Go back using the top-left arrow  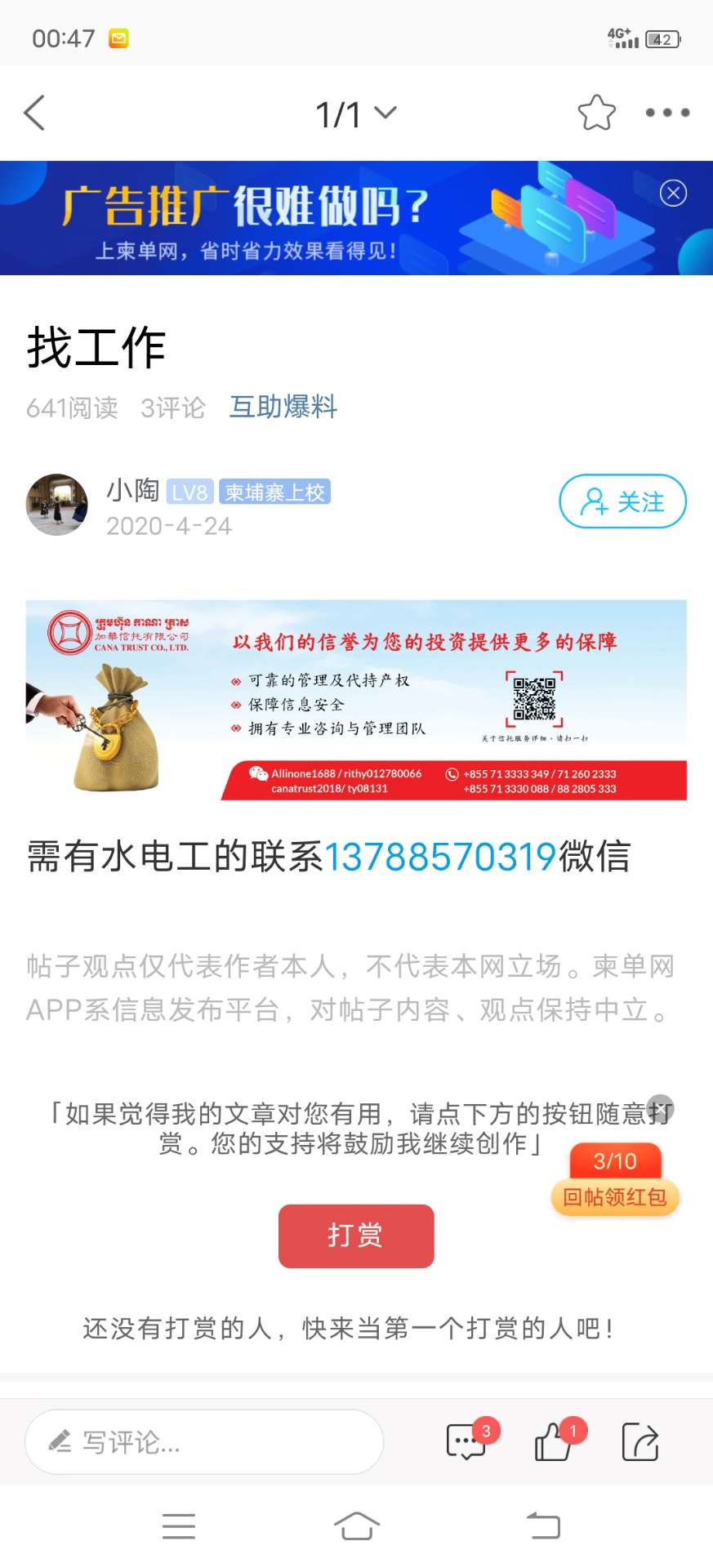click(34, 113)
